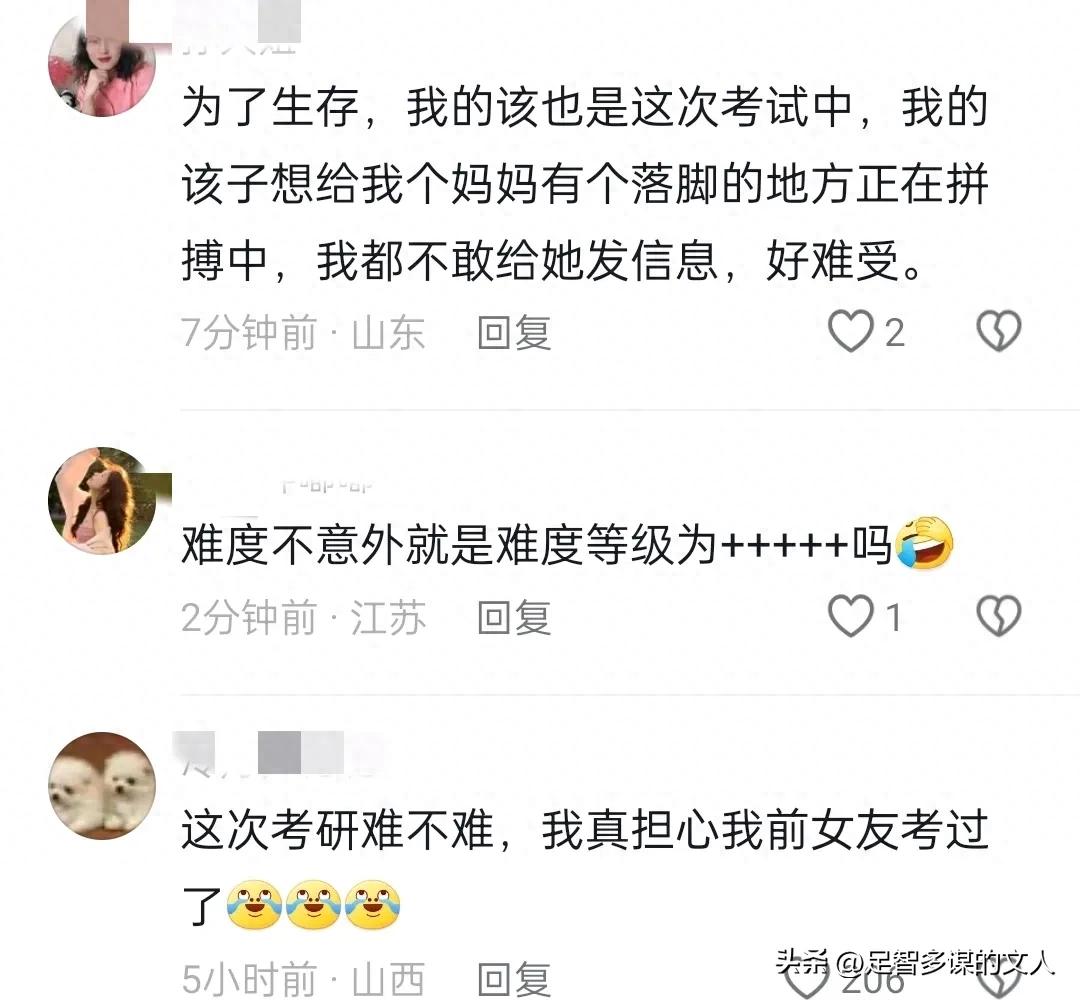The width and height of the screenshot is (1080, 1000).
Task: View the puppy avatar commenter's profile
Action: 101,785
